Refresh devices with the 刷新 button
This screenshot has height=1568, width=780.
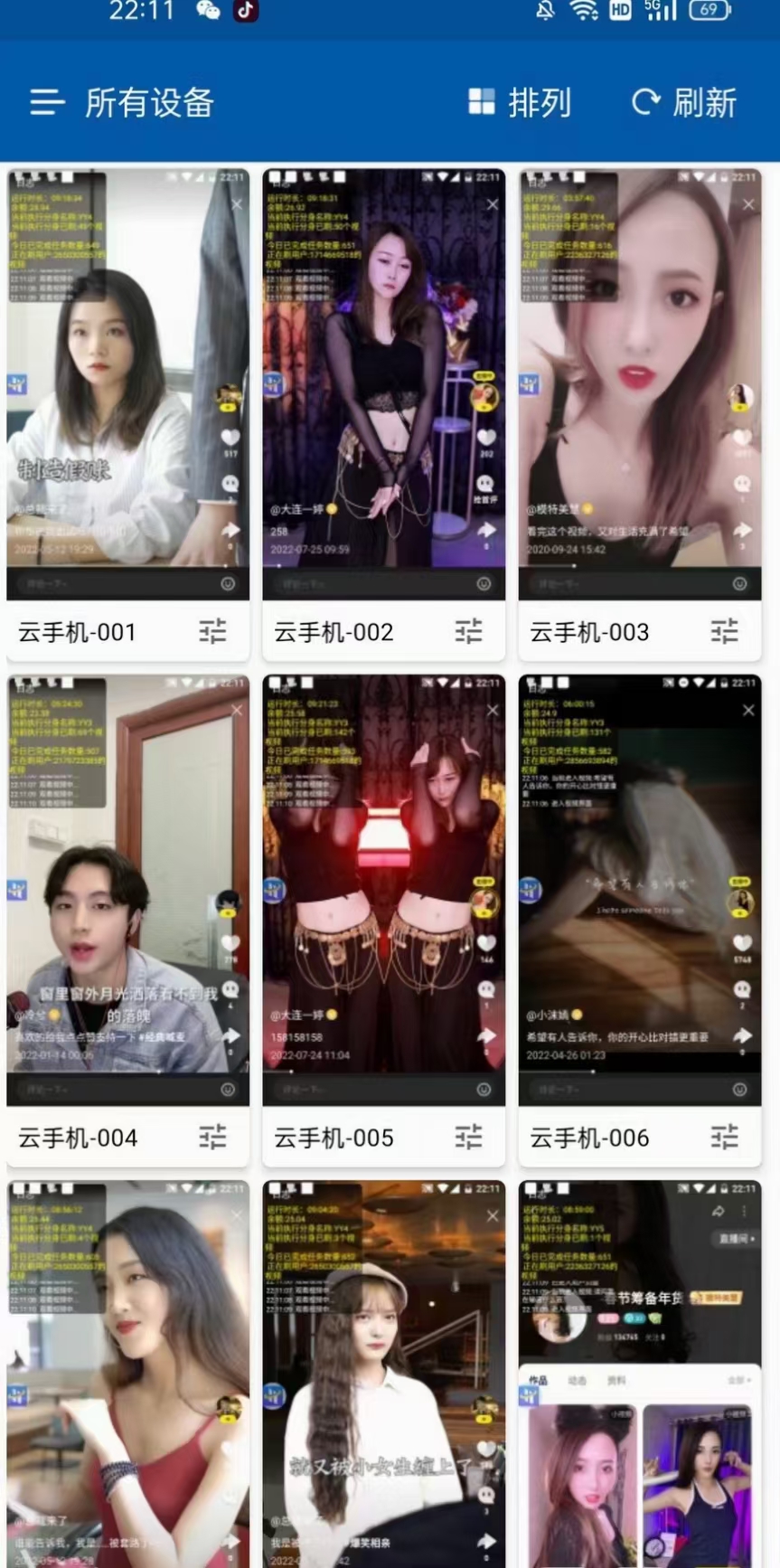(683, 102)
